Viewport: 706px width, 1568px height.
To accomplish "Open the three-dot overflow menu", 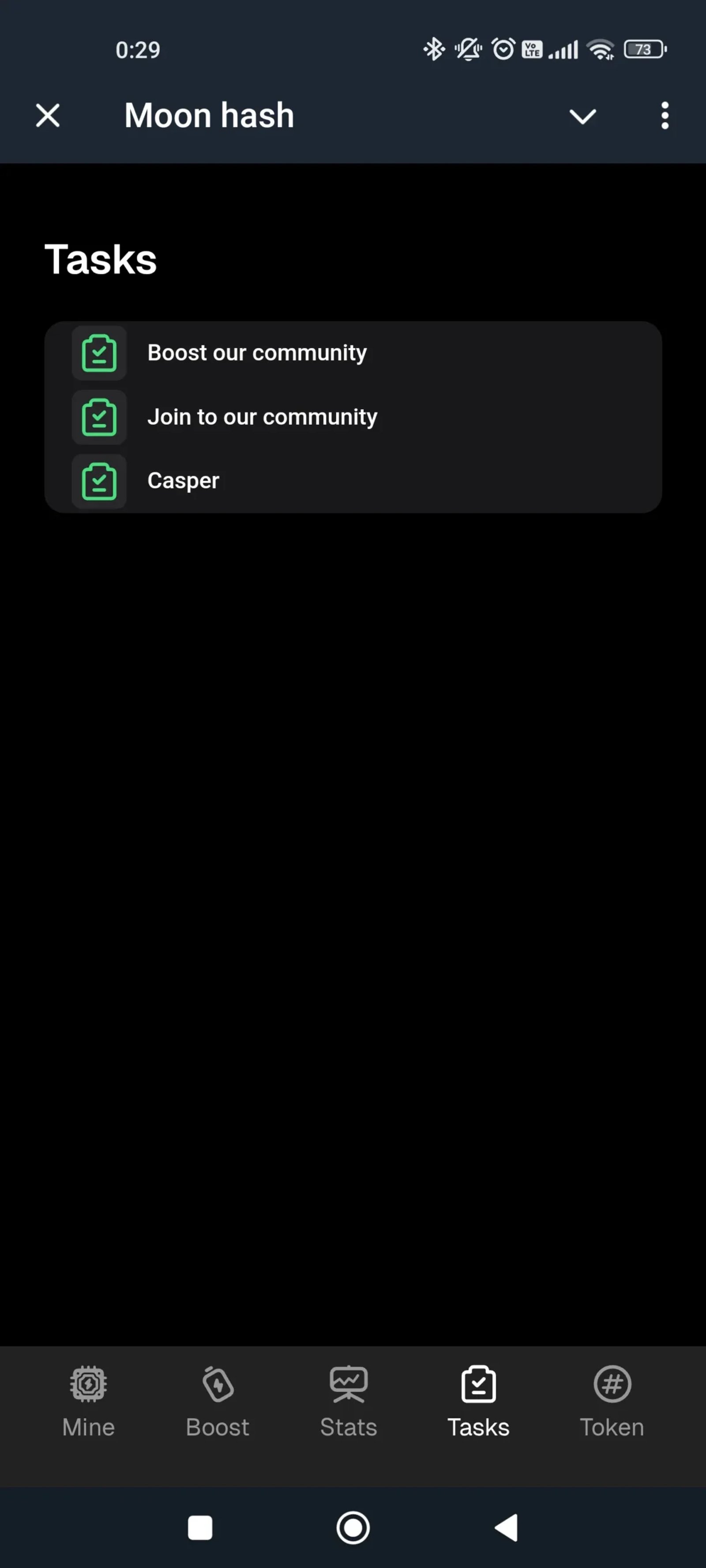I will 665,116.
